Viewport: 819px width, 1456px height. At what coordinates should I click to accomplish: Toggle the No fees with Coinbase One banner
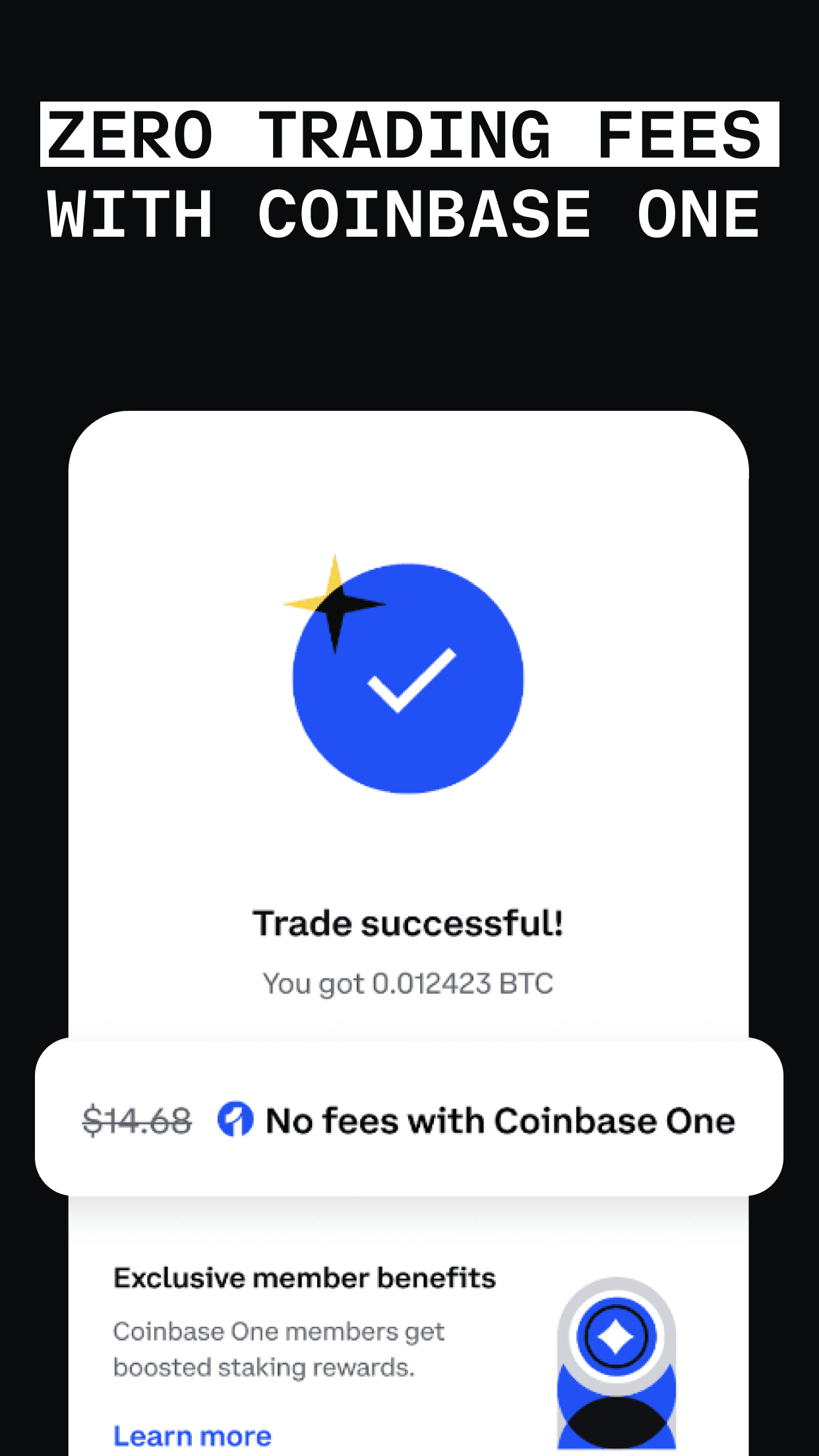[x=409, y=1119]
